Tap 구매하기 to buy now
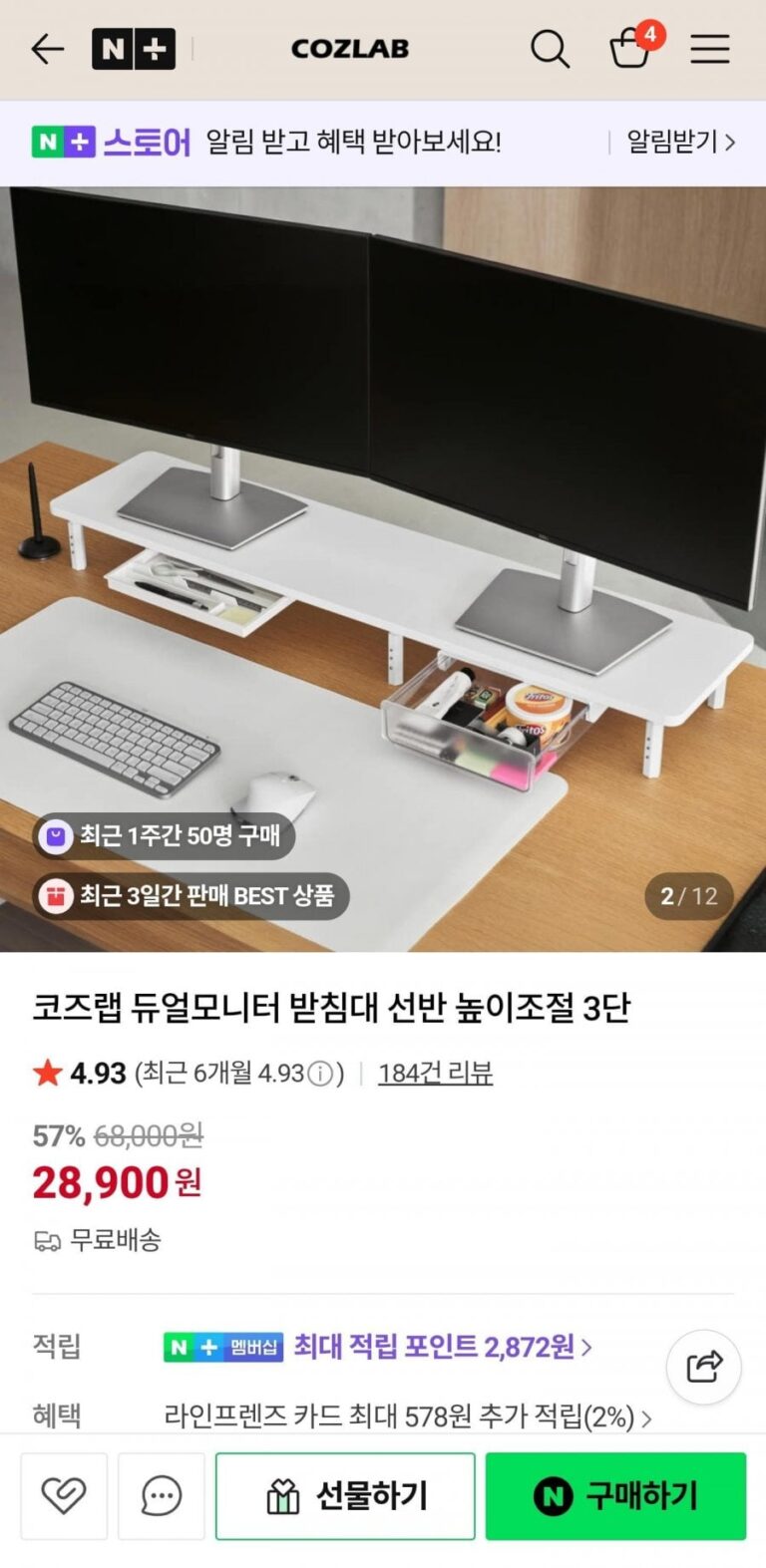766x1568 pixels. pos(615,1495)
